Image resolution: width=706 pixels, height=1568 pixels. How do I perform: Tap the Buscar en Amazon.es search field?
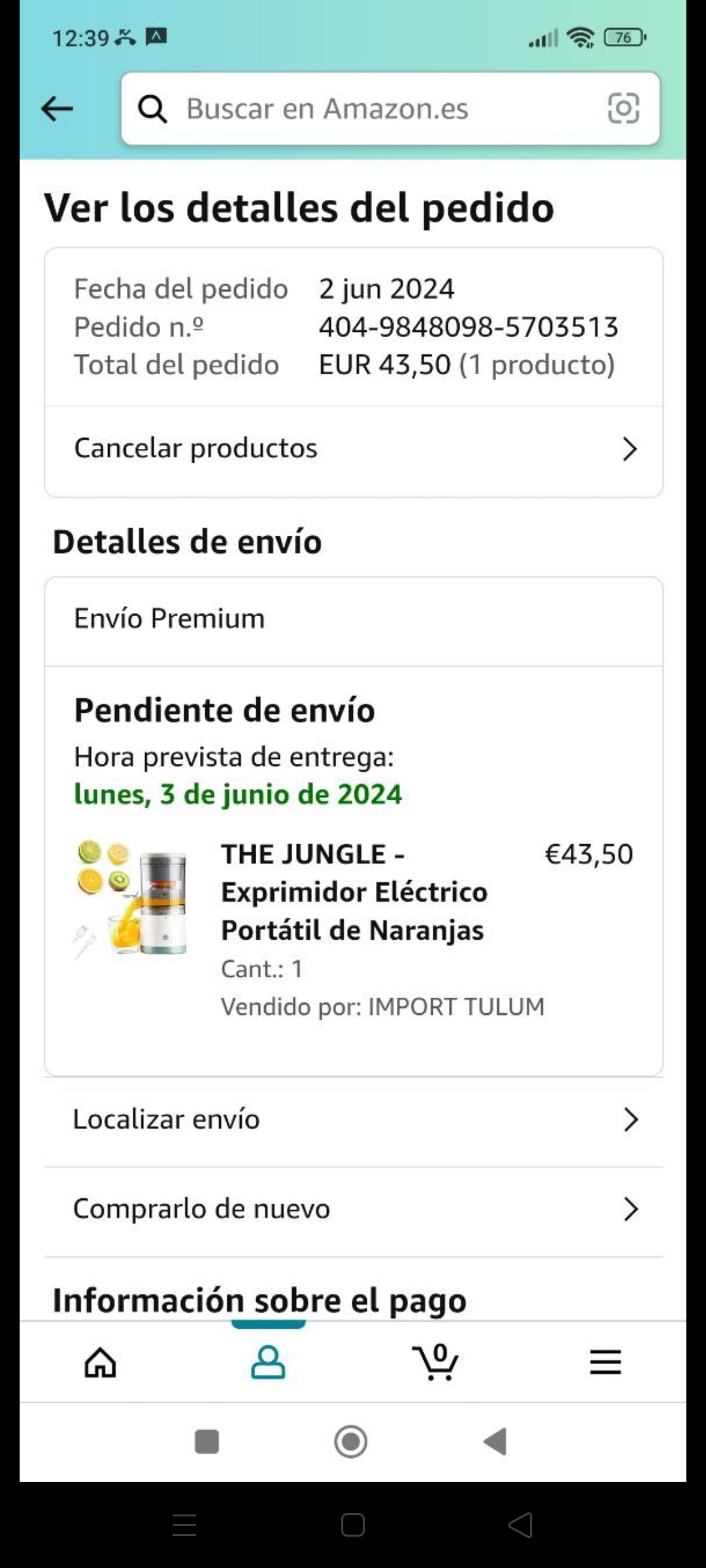(366, 108)
